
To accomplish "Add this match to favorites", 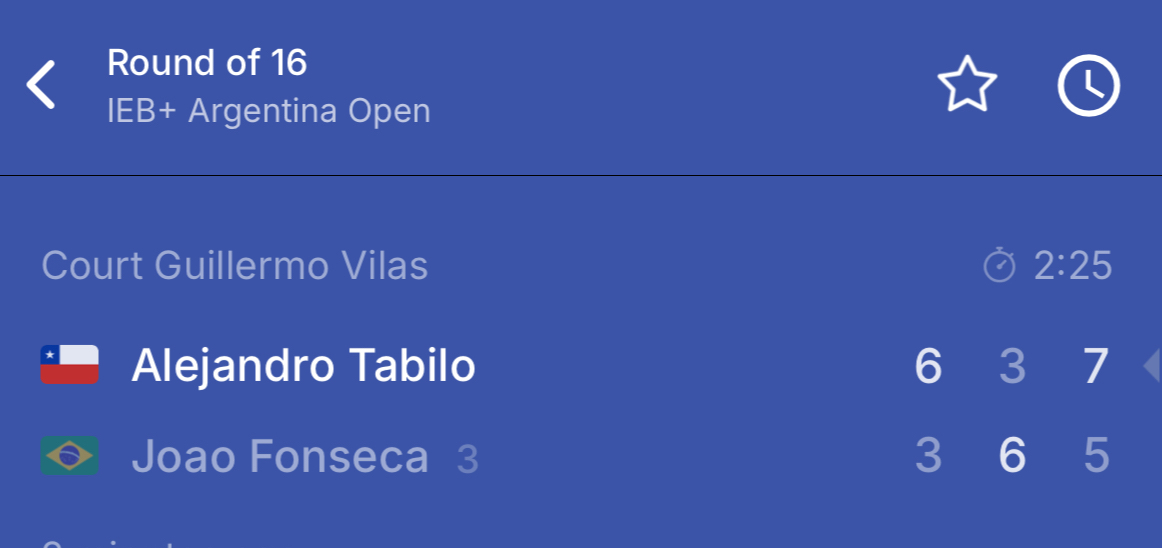I will pos(966,86).
